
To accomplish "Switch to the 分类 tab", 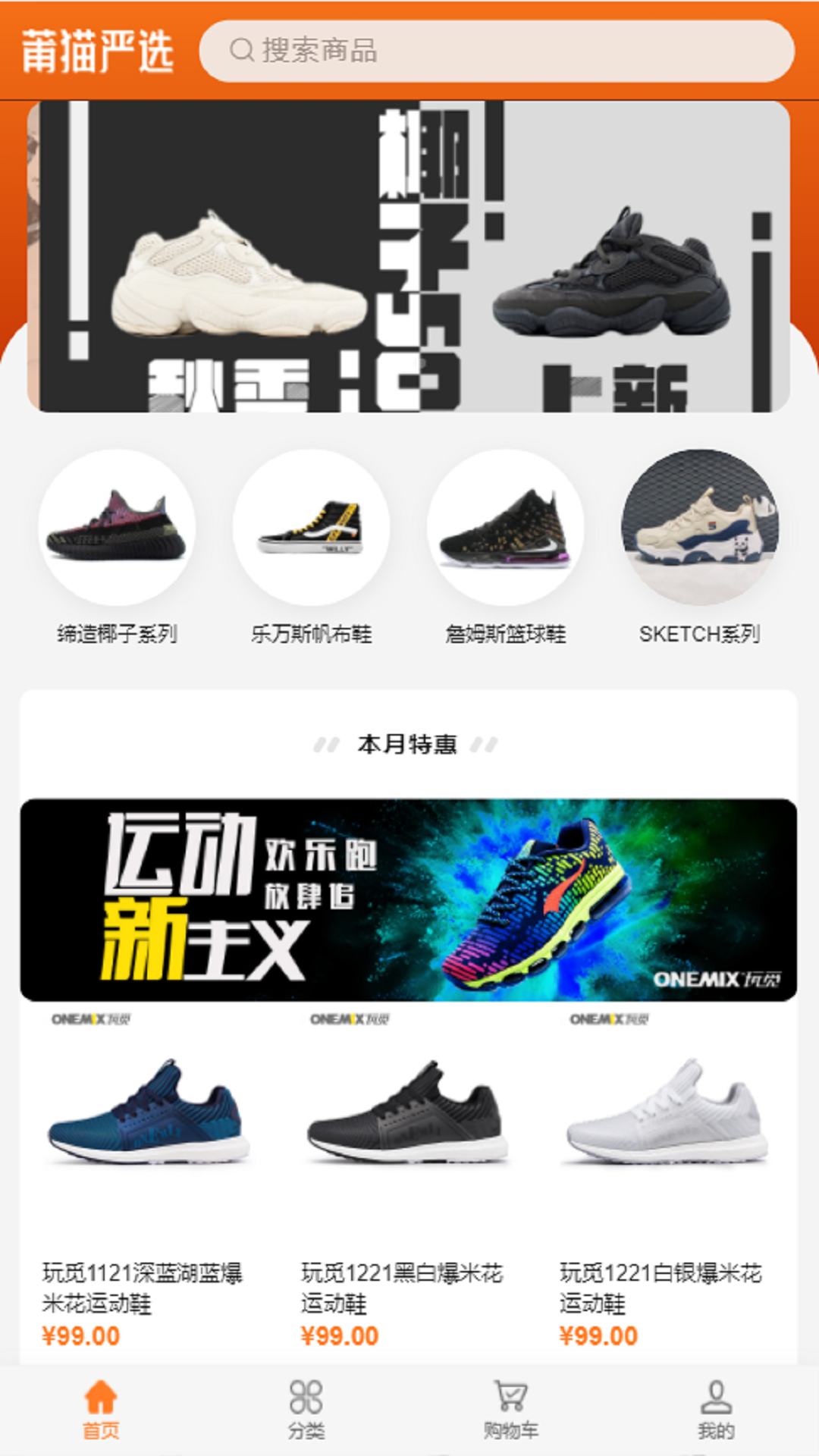I will [306, 1410].
